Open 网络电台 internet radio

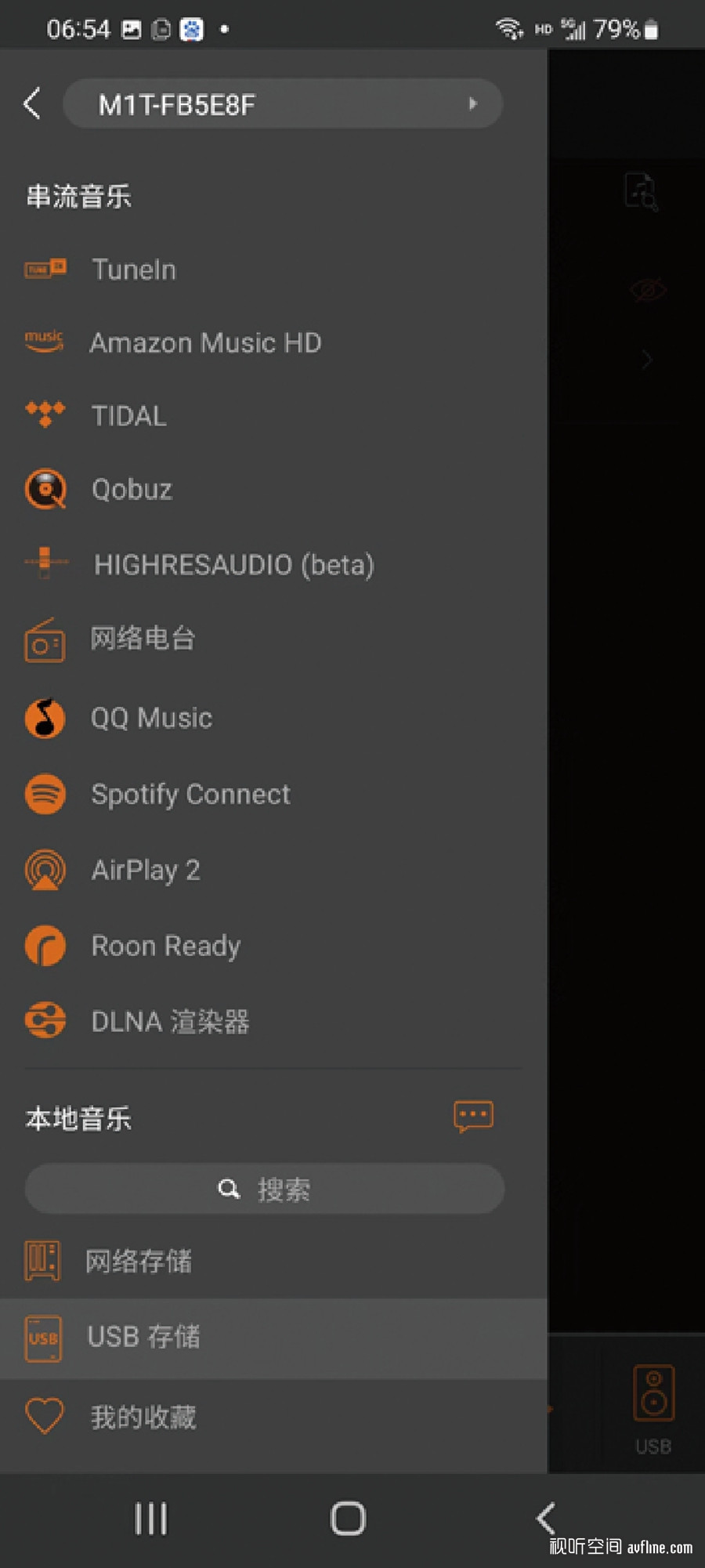pyautogui.click(x=273, y=639)
